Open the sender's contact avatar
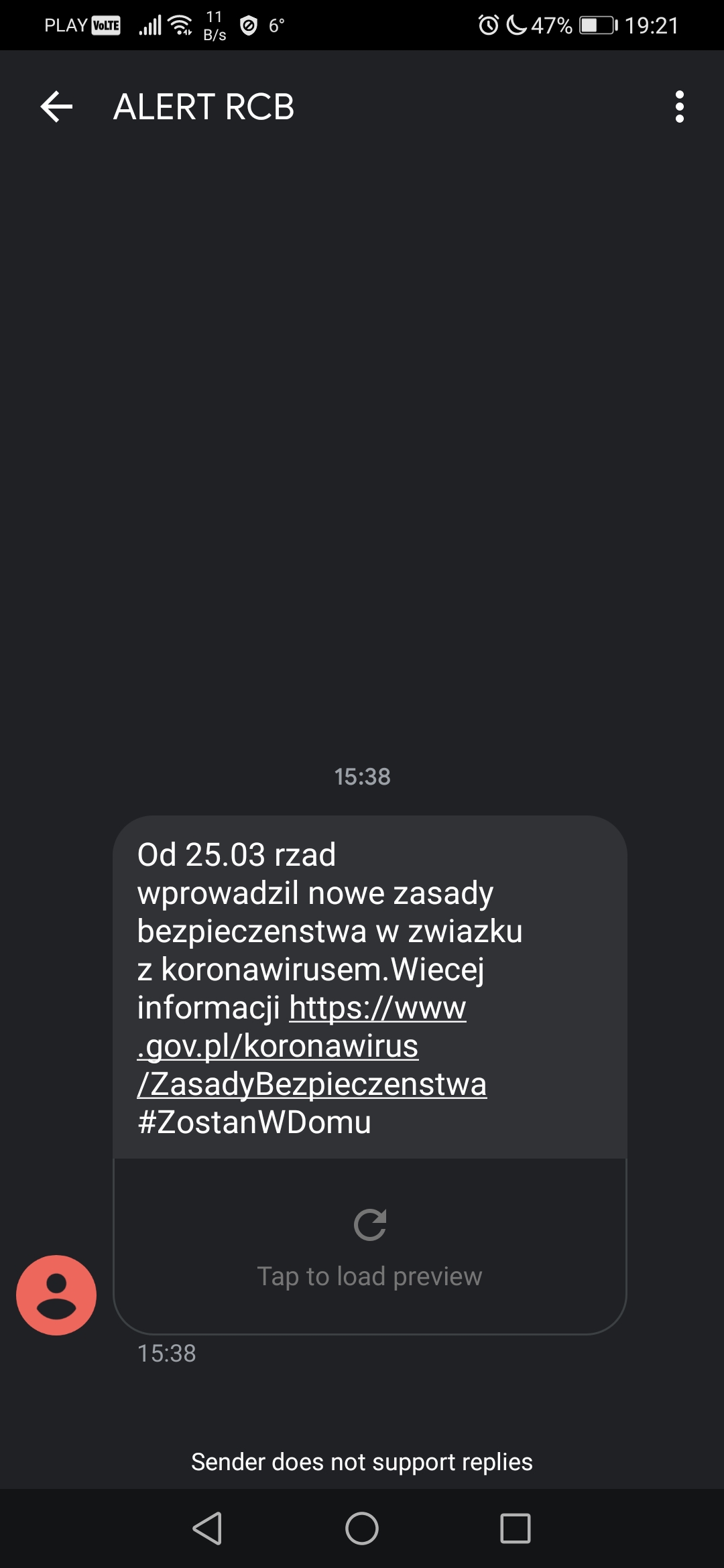The height and width of the screenshot is (1568, 724). 56,1295
